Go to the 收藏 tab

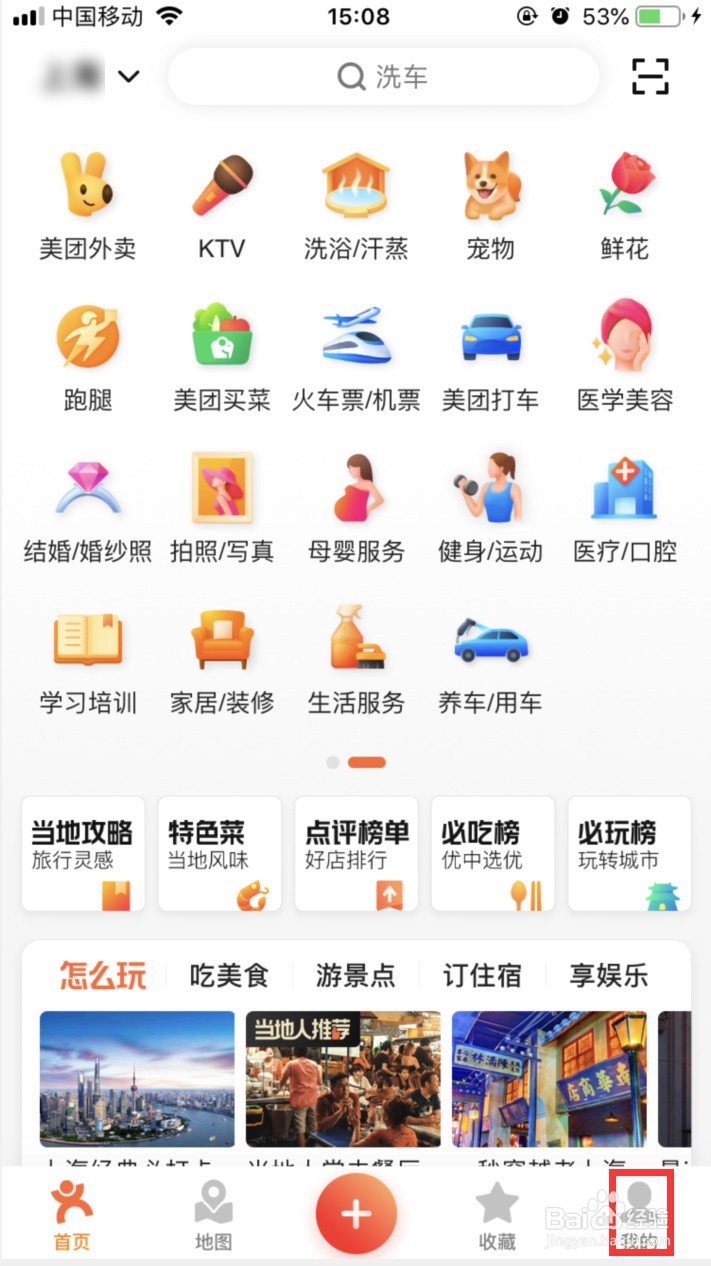click(497, 1216)
